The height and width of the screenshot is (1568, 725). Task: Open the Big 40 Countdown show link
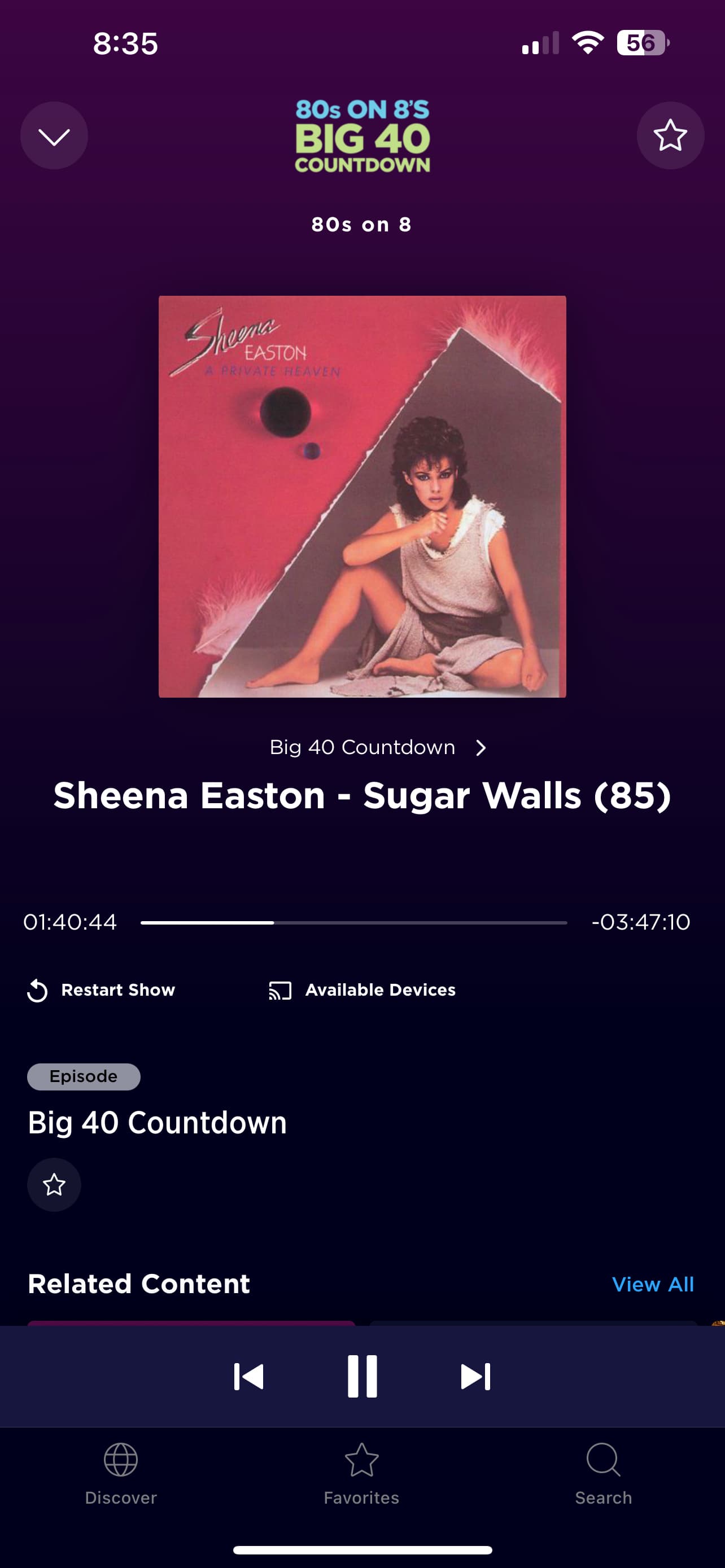[377, 747]
